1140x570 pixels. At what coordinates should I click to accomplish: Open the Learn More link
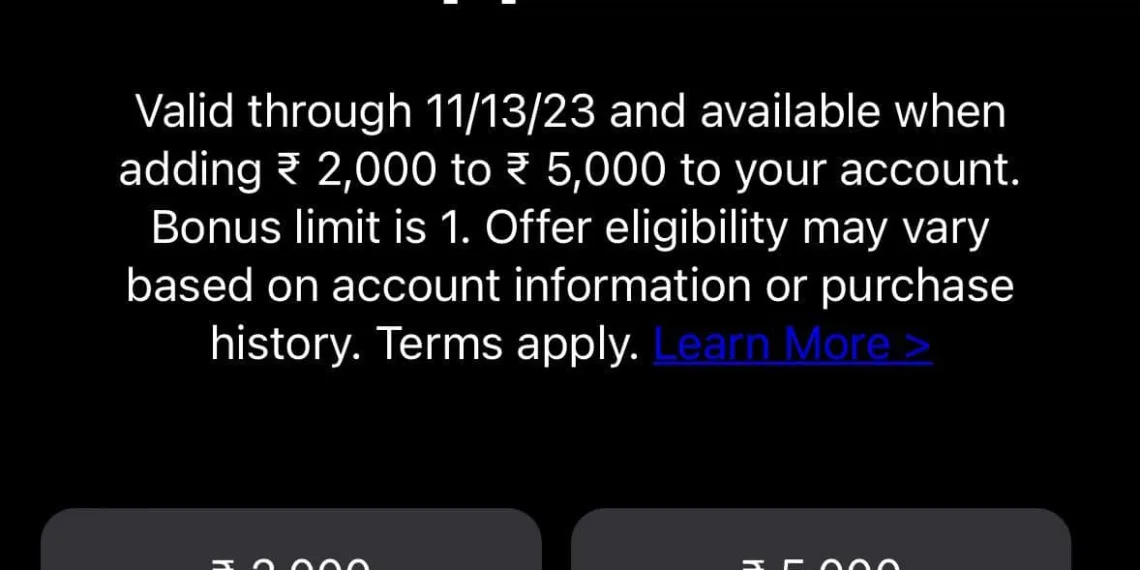[x=792, y=345]
